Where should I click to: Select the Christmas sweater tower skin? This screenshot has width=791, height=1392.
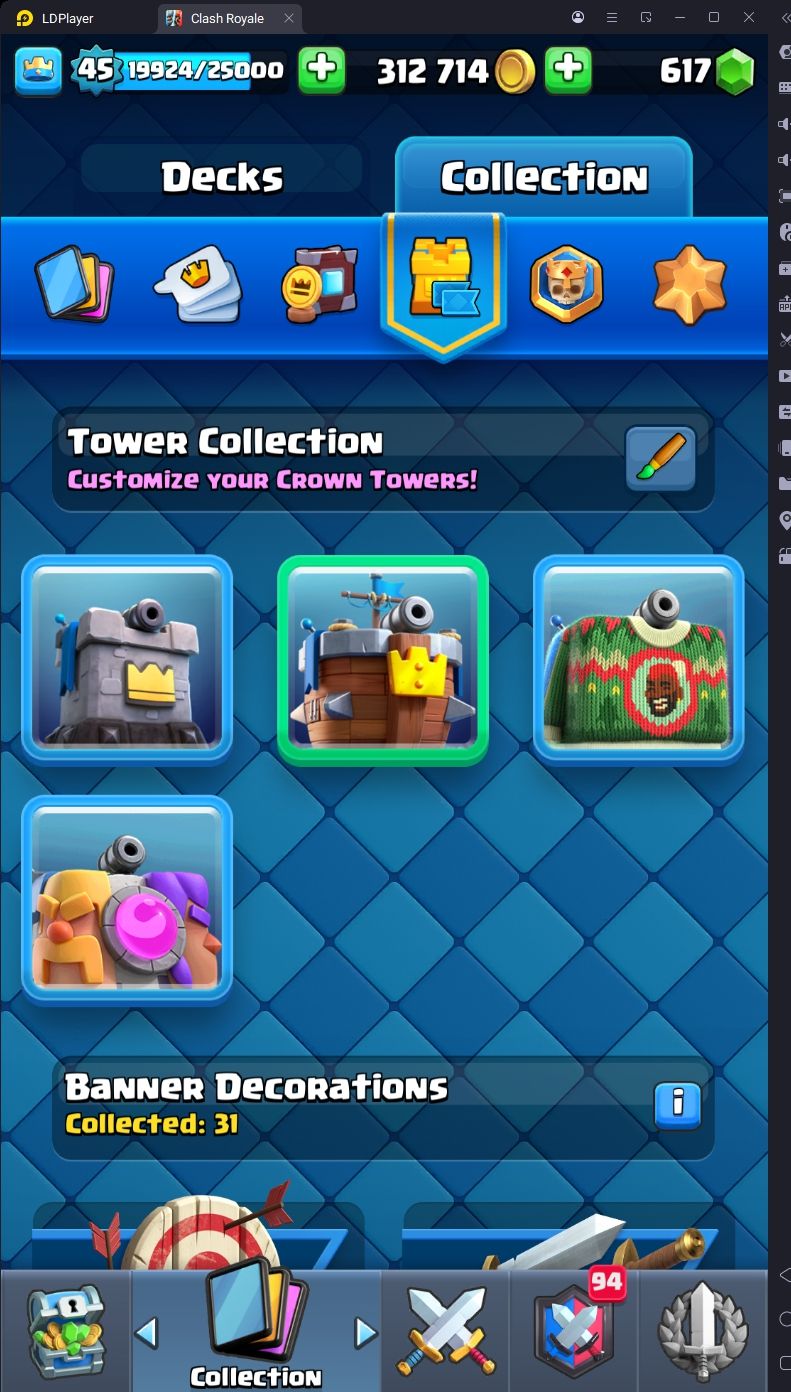click(638, 659)
